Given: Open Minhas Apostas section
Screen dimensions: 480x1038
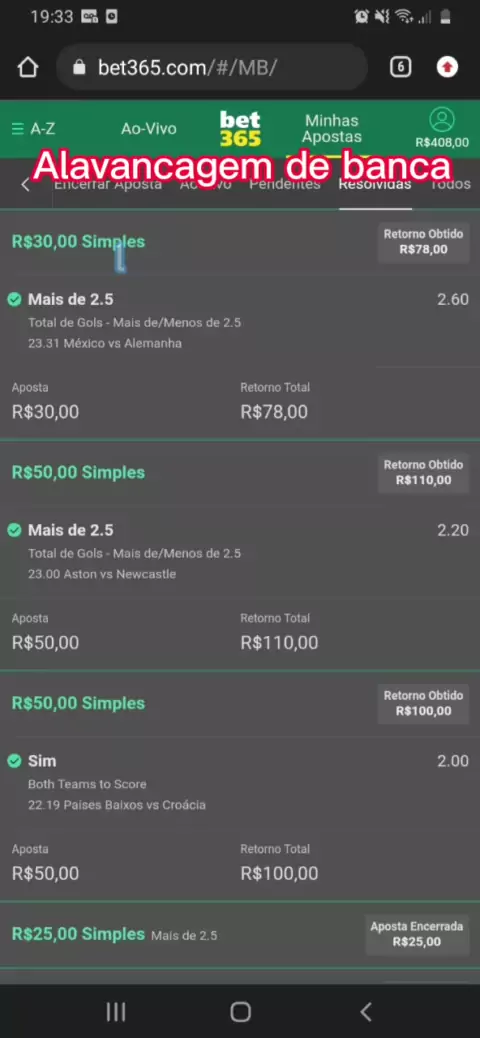Looking at the screenshot, I should 333,129.
